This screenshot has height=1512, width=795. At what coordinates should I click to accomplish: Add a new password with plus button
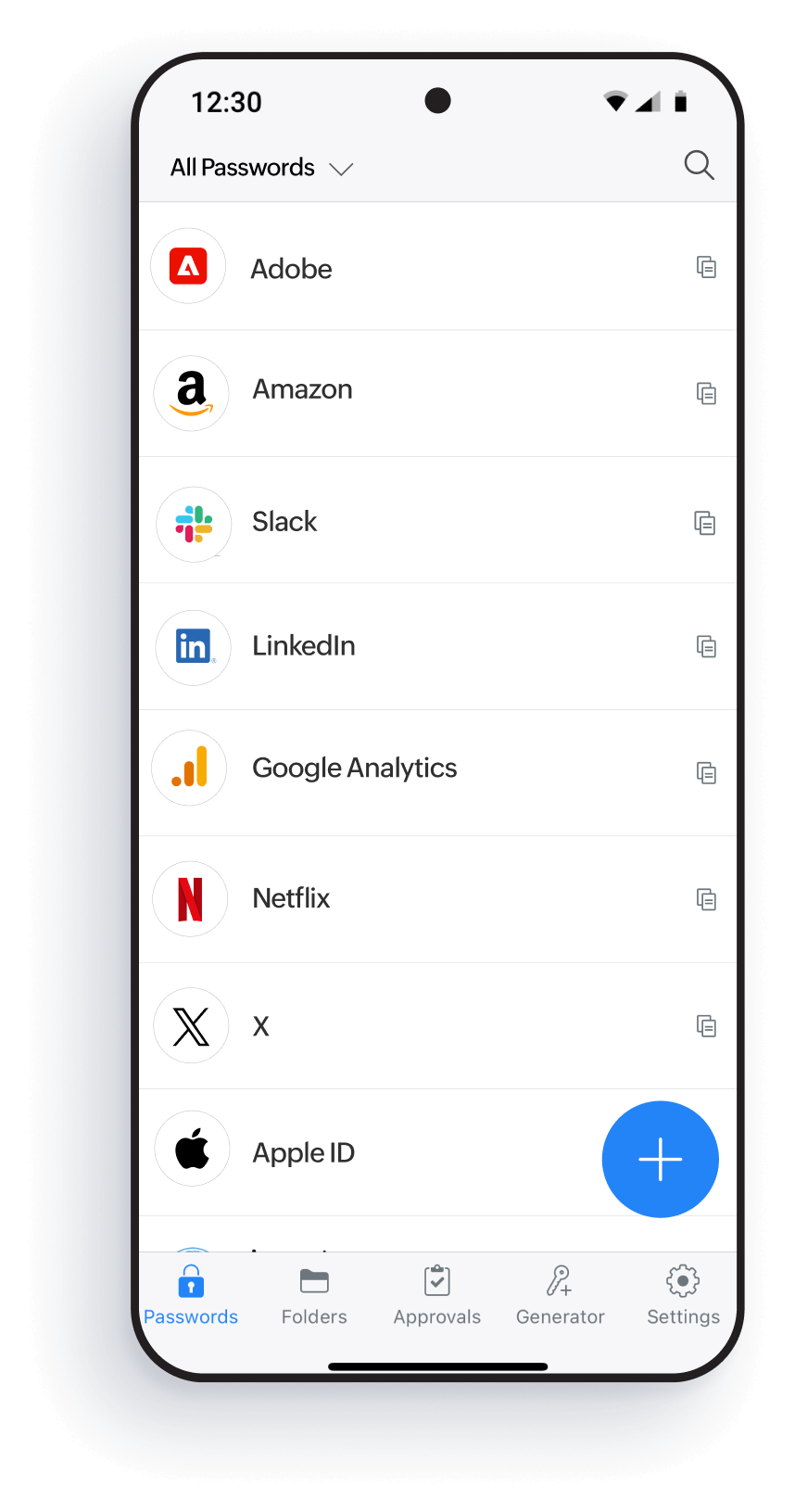(x=660, y=1159)
